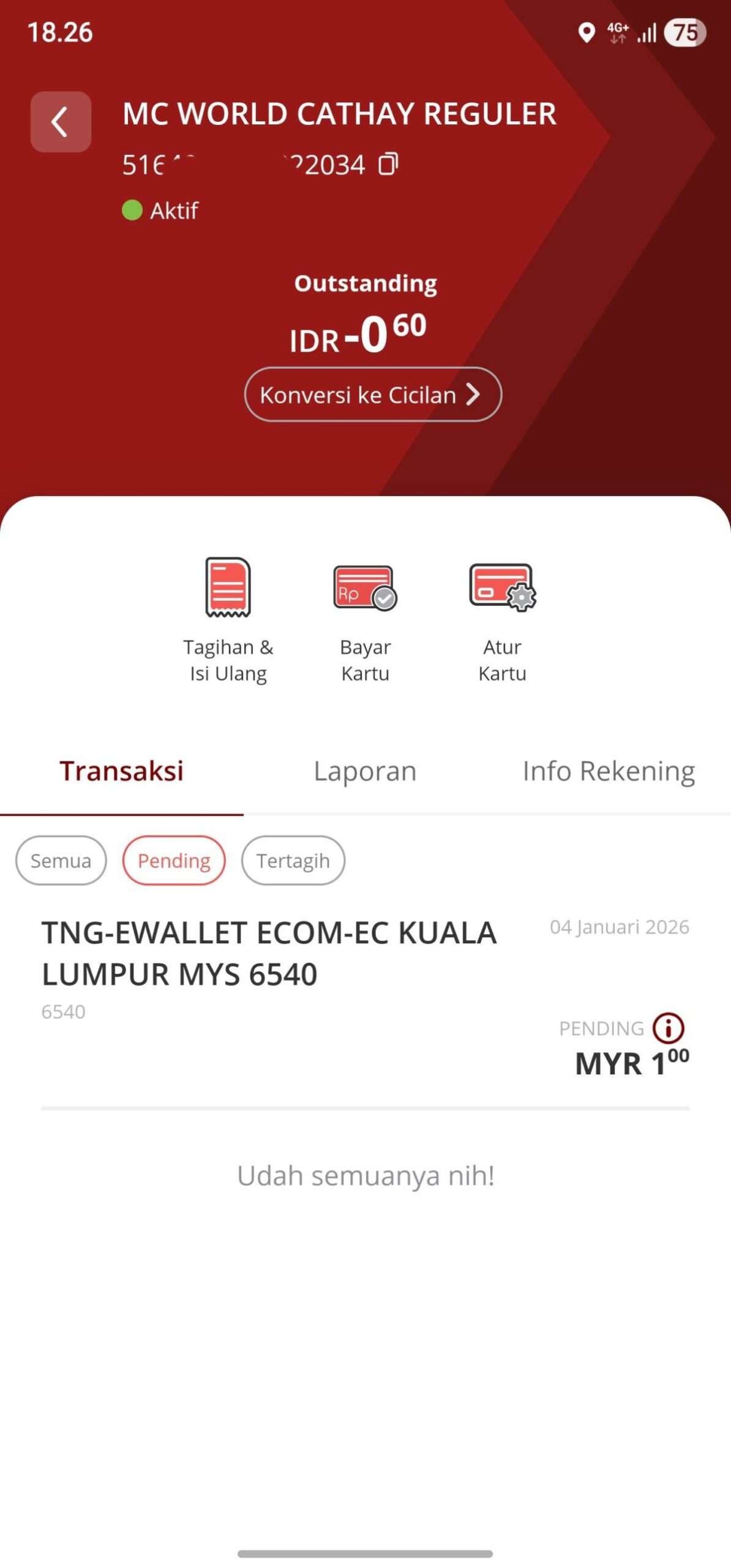
Task: Open the Konversi ke Cicilan option
Action: pyautogui.click(x=372, y=395)
